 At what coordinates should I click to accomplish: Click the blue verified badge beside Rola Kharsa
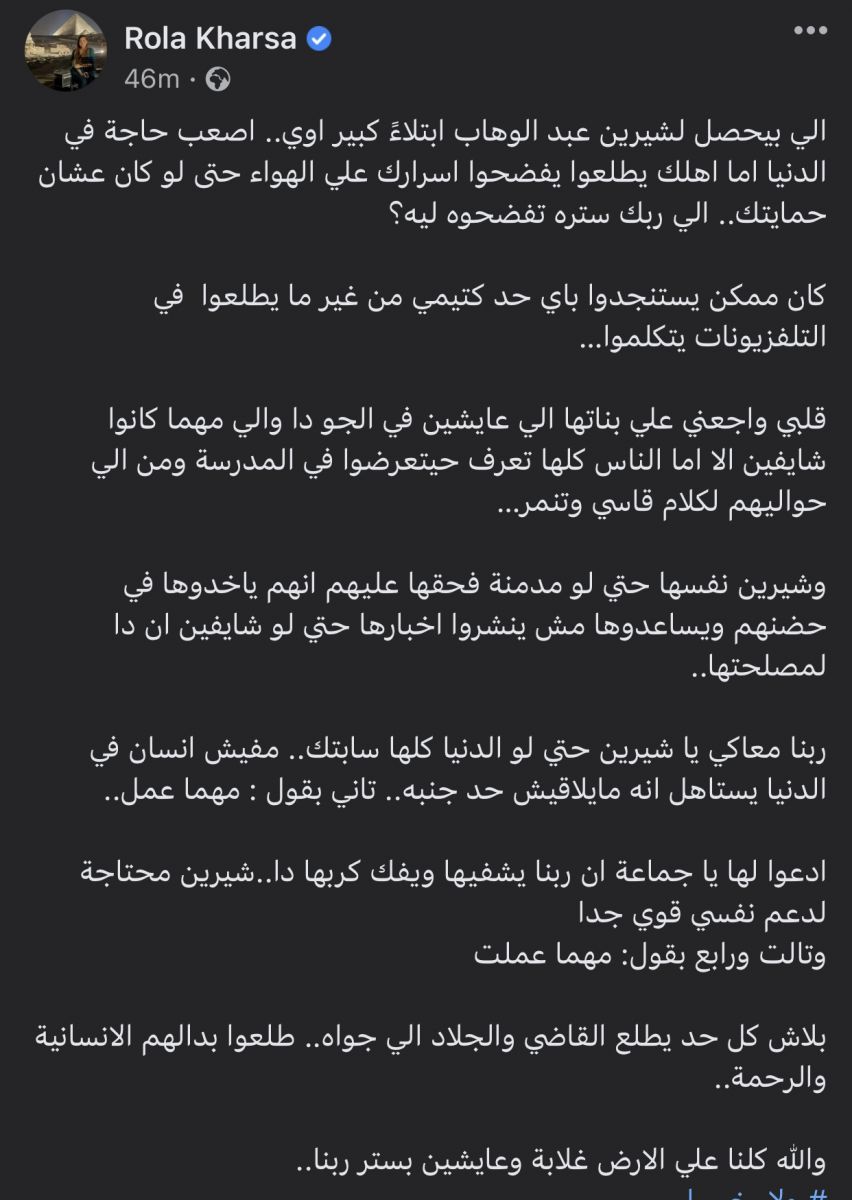coord(318,36)
